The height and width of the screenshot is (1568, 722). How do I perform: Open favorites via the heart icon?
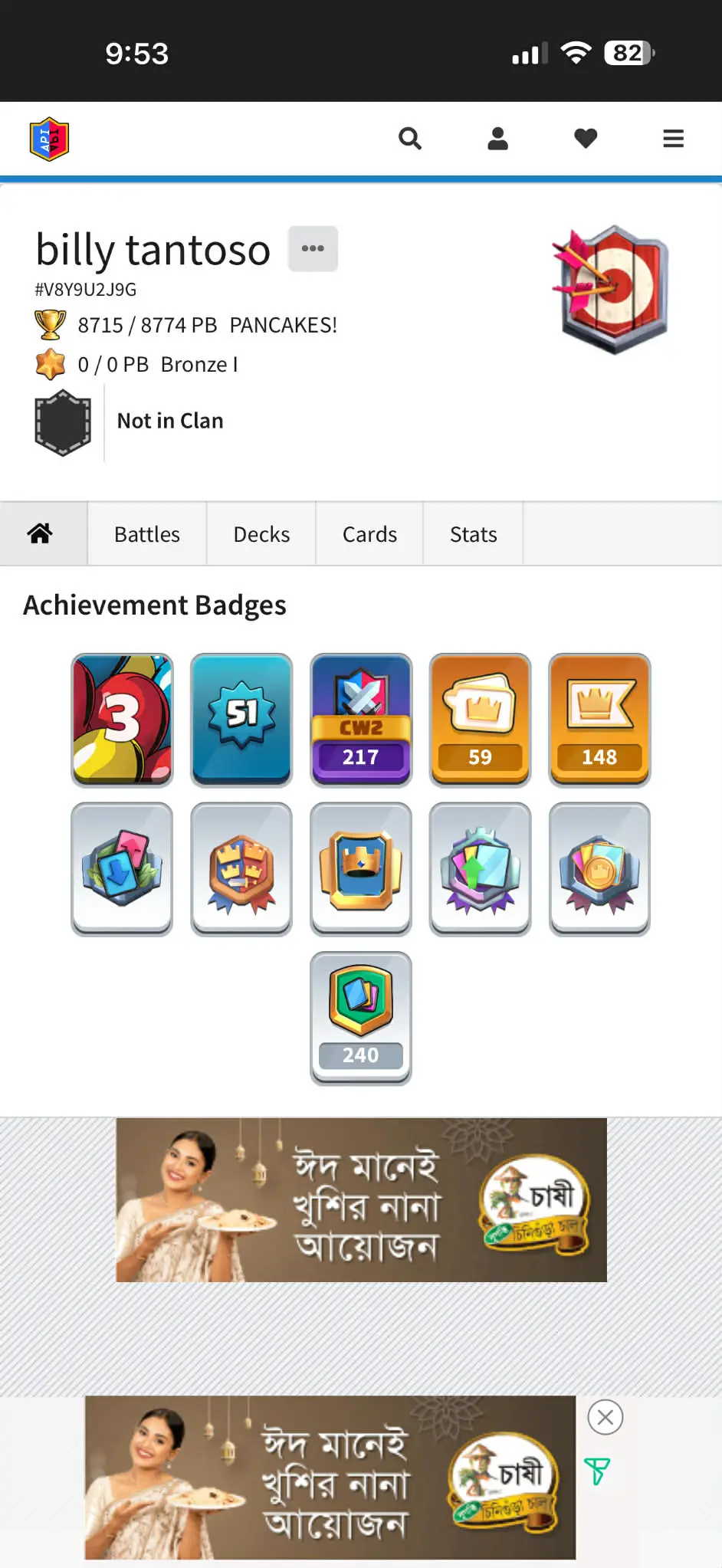(586, 139)
